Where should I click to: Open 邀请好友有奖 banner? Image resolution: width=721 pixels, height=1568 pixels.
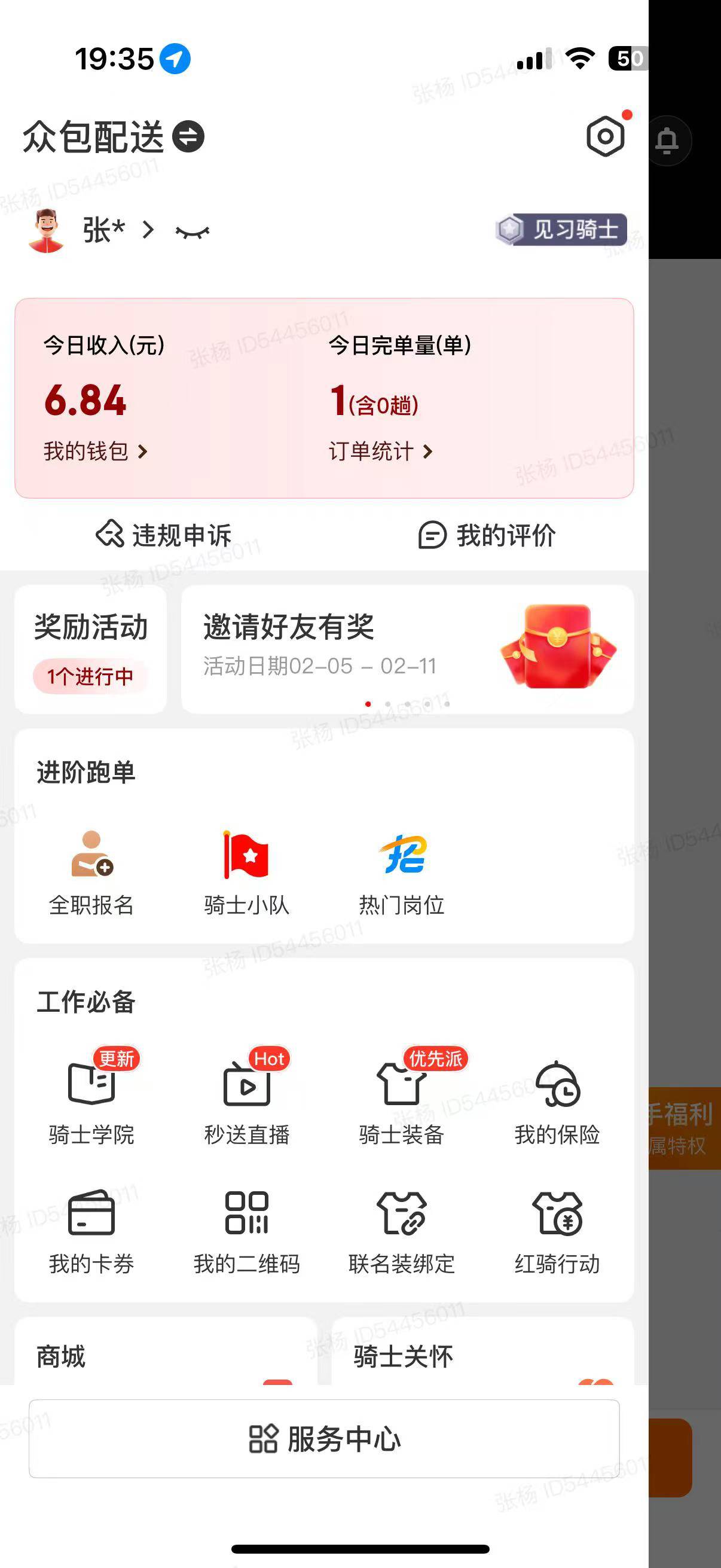pyautogui.click(x=407, y=649)
